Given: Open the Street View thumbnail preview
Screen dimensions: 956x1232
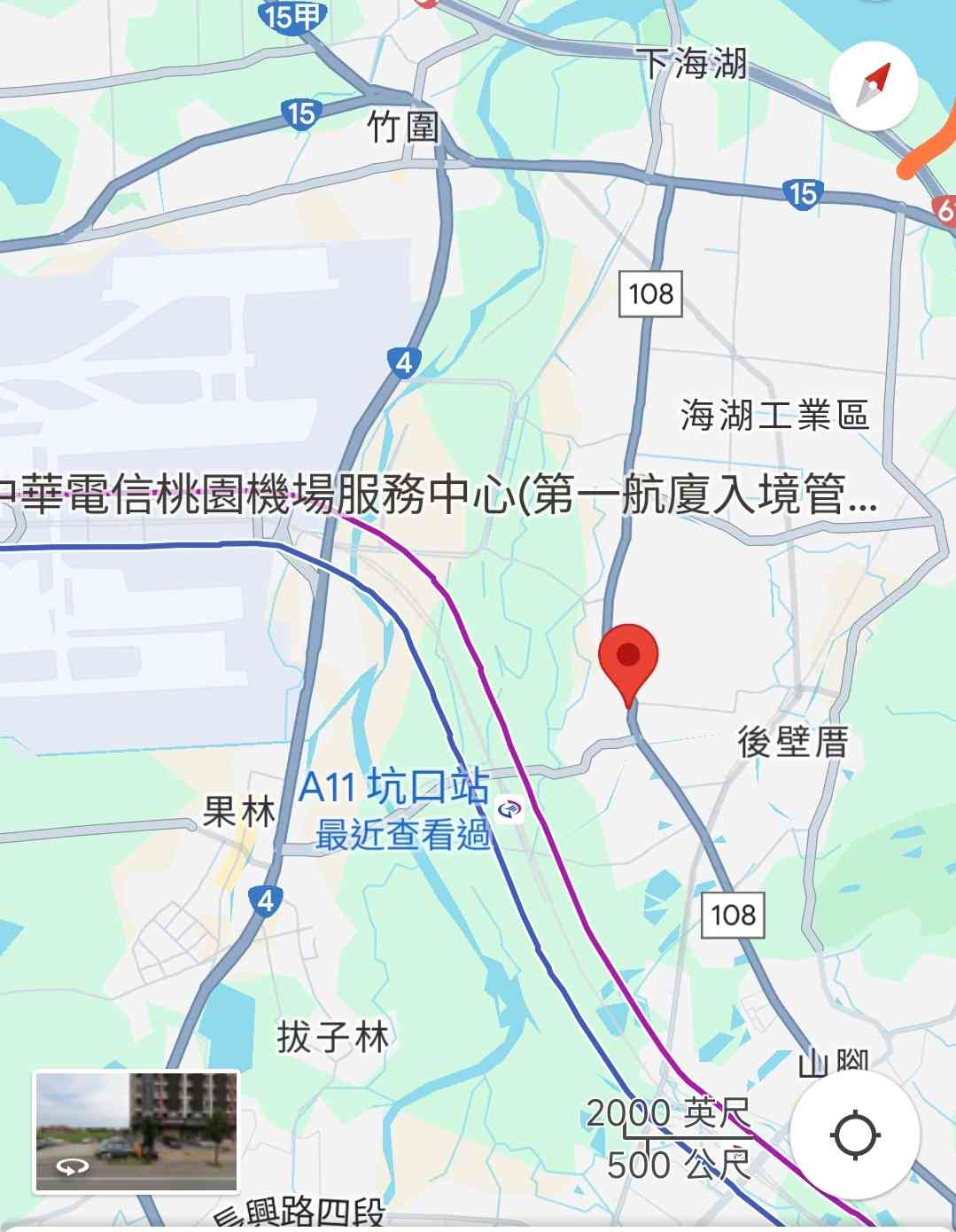Looking at the screenshot, I should [x=136, y=1131].
